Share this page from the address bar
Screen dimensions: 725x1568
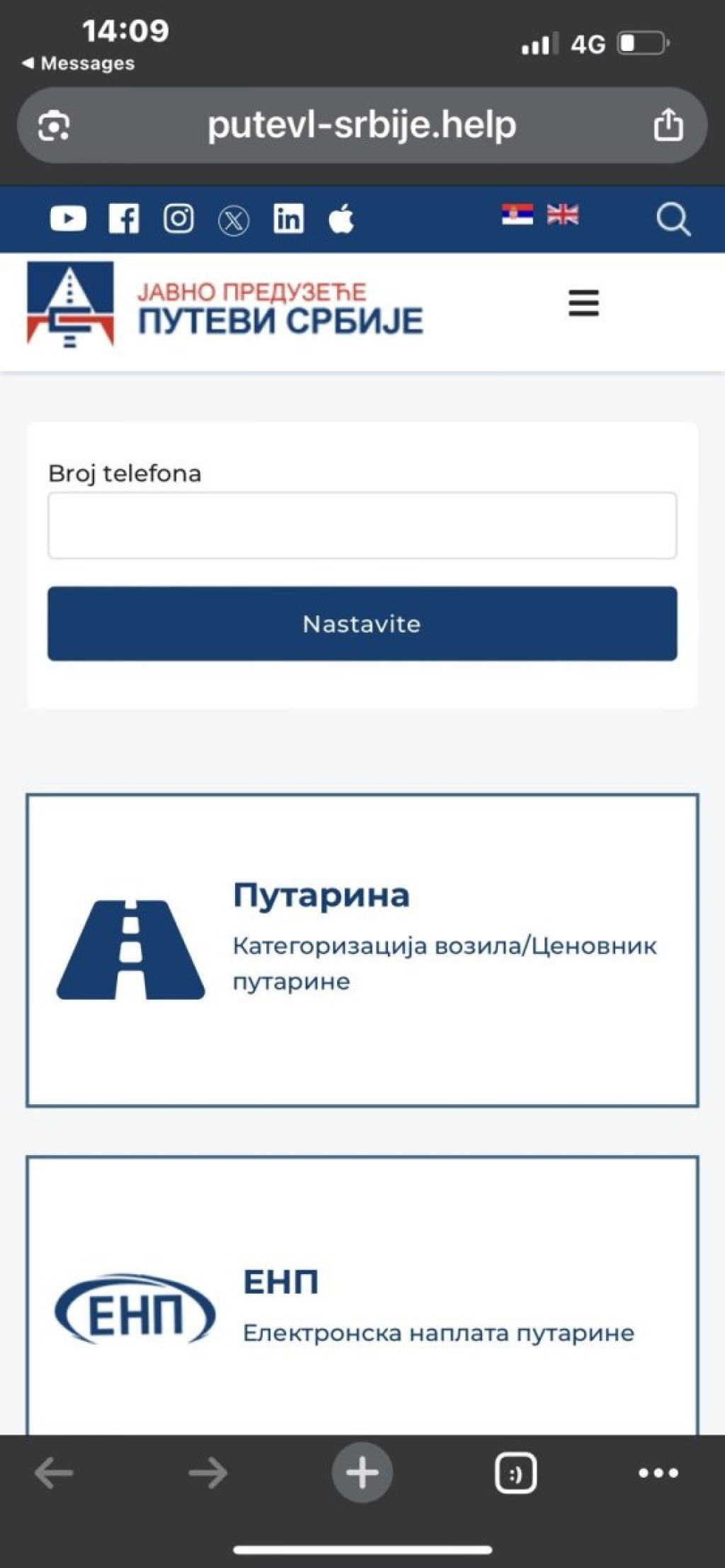point(668,125)
